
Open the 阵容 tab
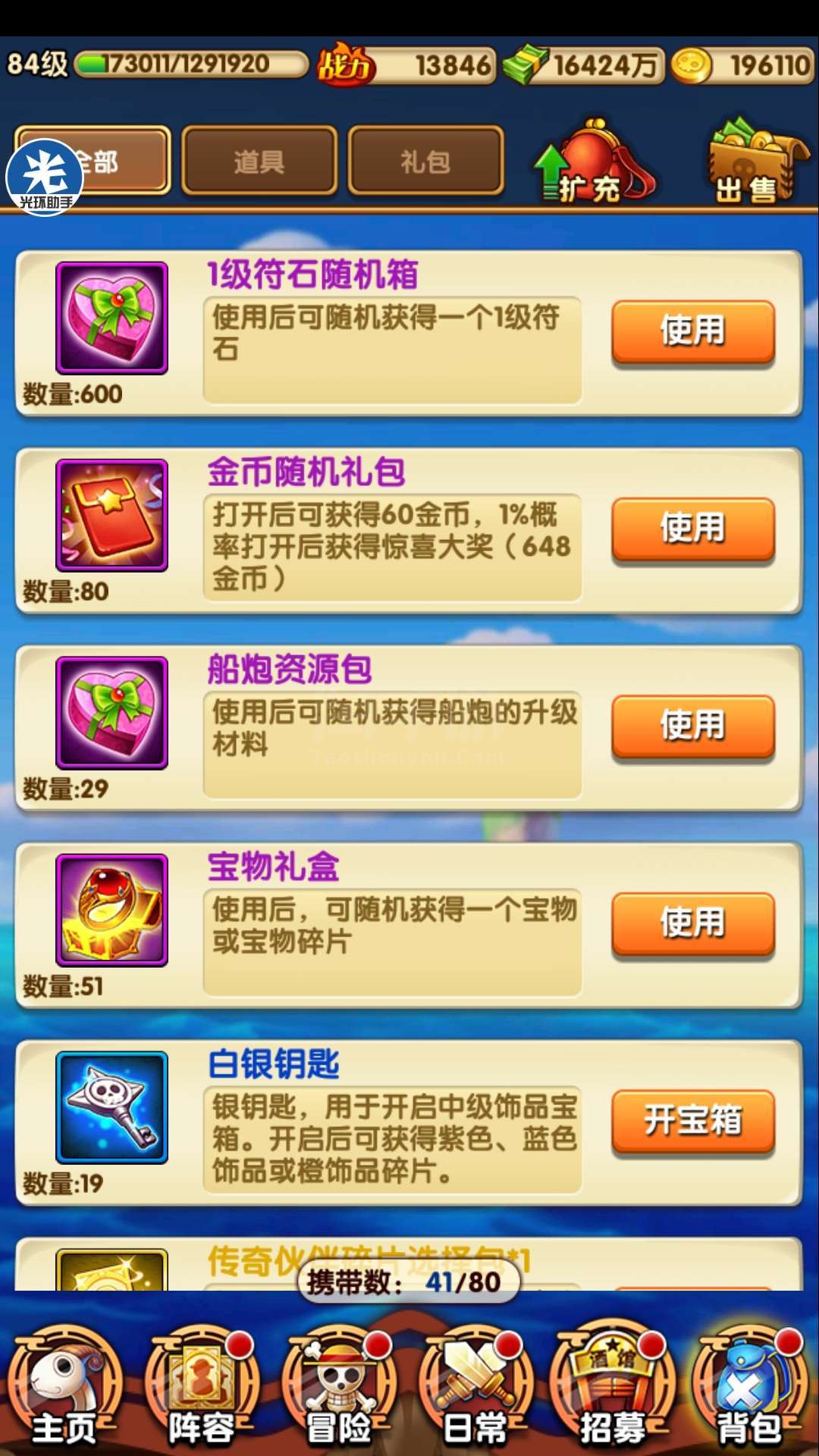click(202, 1392)
